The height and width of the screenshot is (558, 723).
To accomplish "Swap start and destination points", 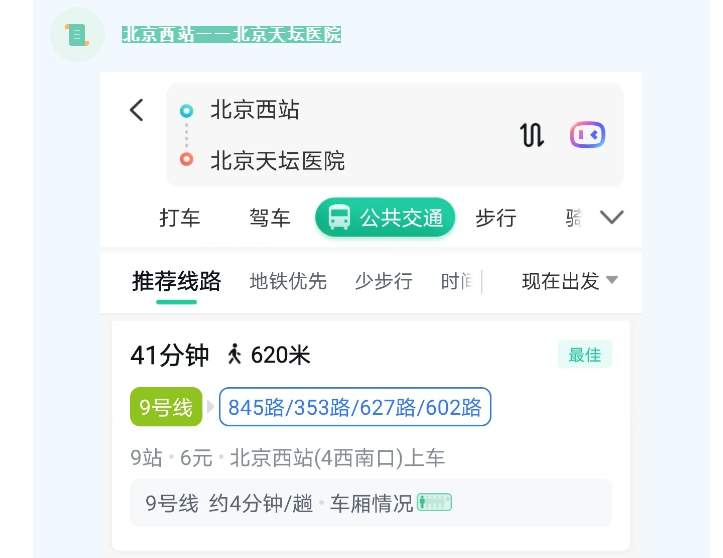I will (531, 135).
